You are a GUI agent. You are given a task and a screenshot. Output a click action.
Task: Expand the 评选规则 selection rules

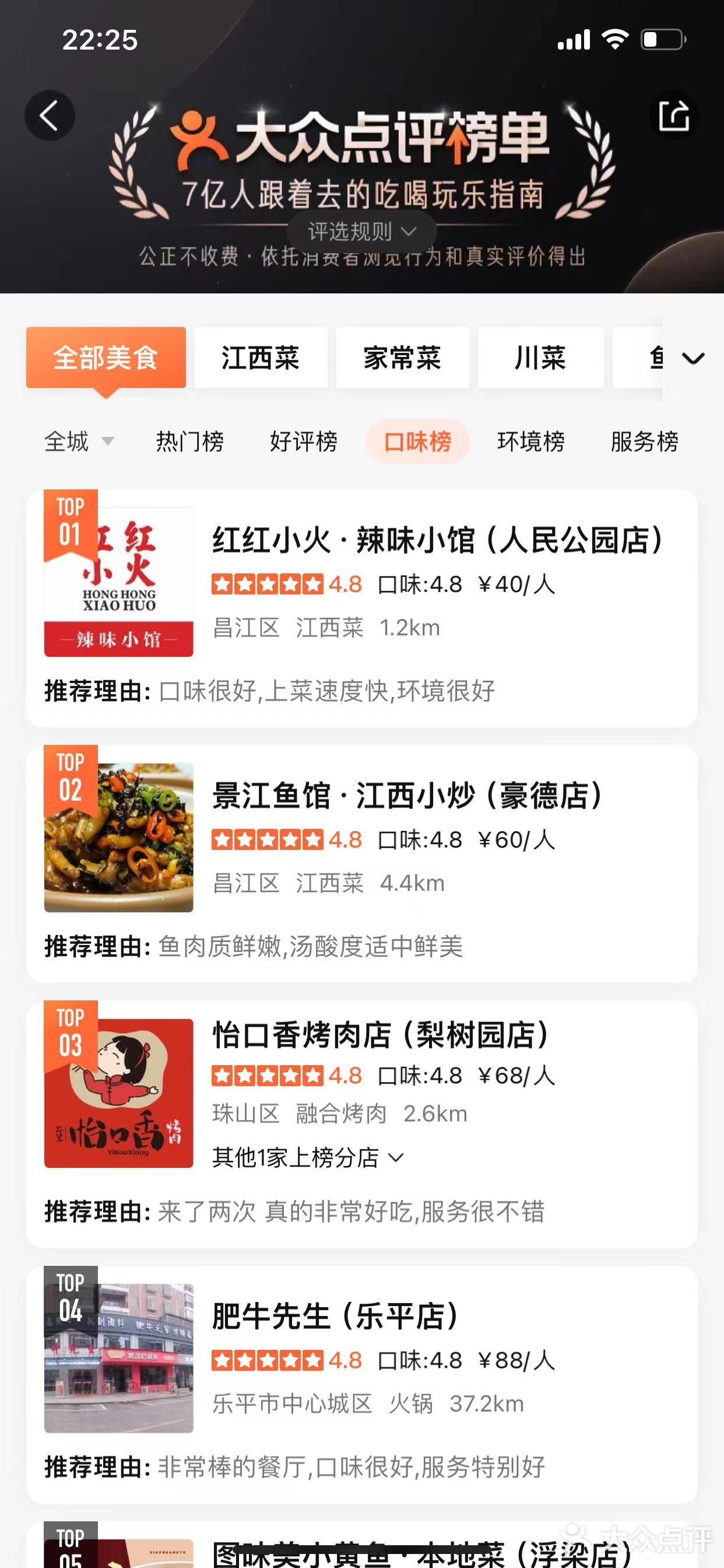click(361, 232)
